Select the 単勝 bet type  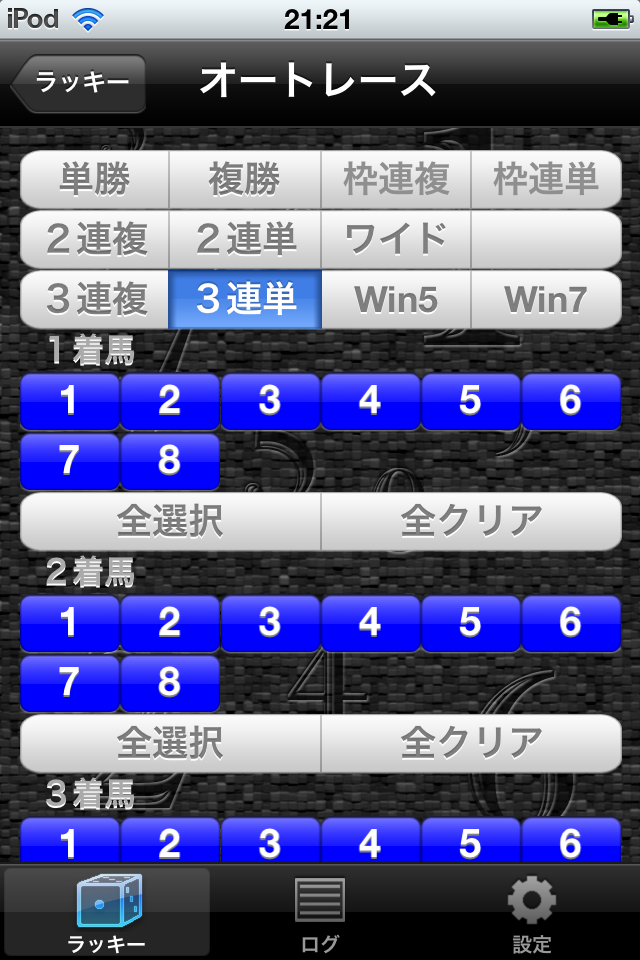click(95, 180)
